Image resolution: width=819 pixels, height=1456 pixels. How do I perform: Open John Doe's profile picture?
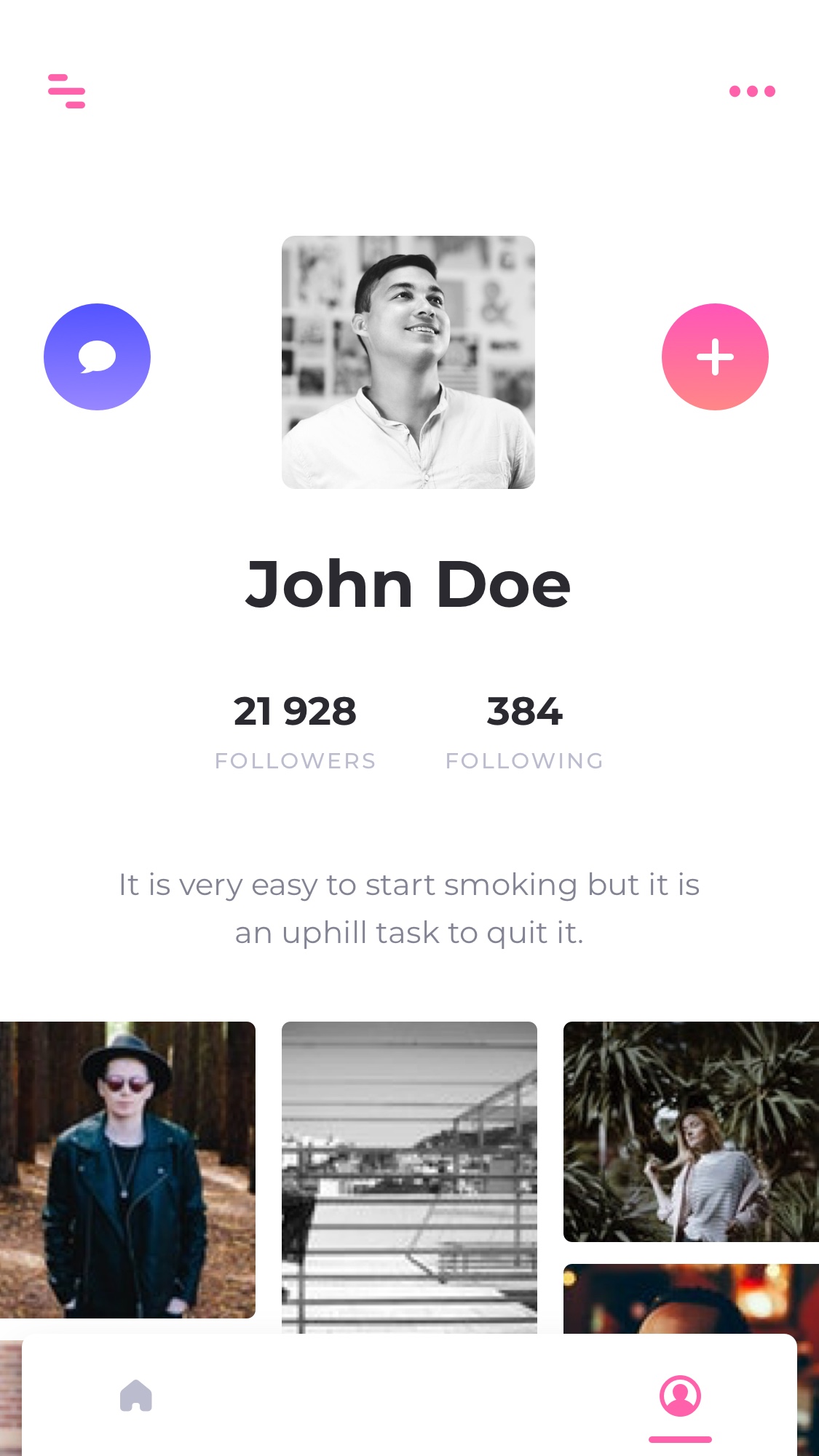[x=408, y=362]
